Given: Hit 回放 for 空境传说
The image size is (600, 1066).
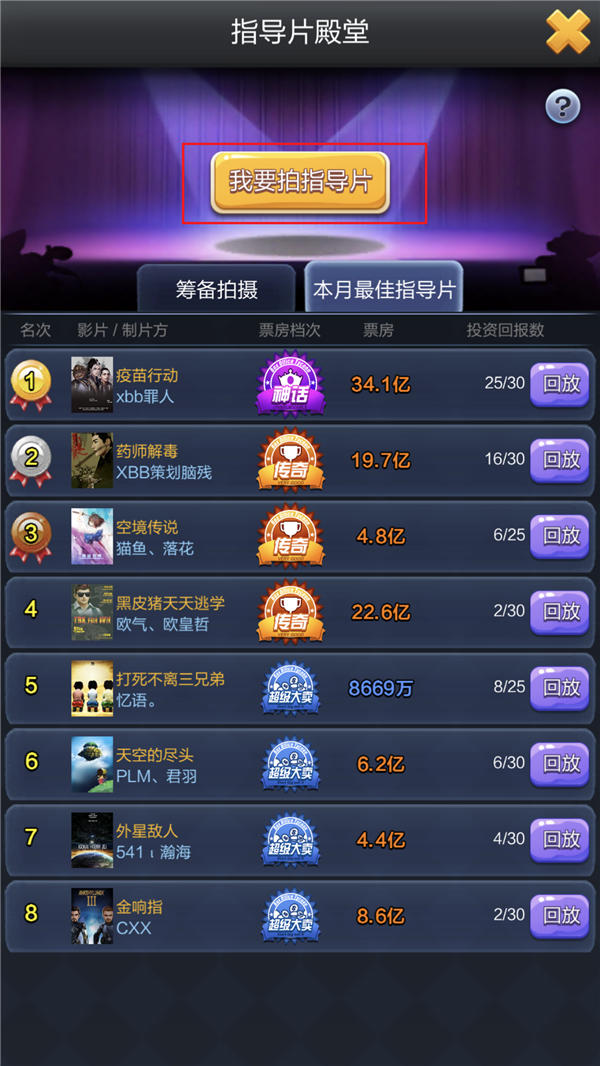Looking at the screenshot, I should pos(560,536).
